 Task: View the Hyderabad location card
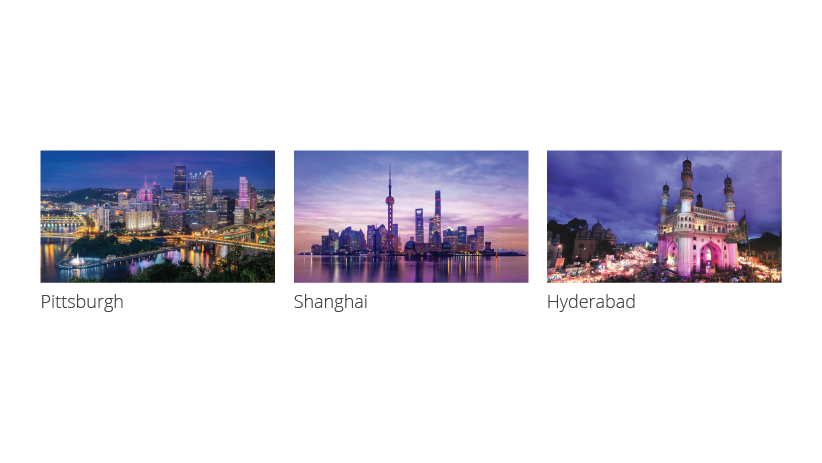(663, 216)
